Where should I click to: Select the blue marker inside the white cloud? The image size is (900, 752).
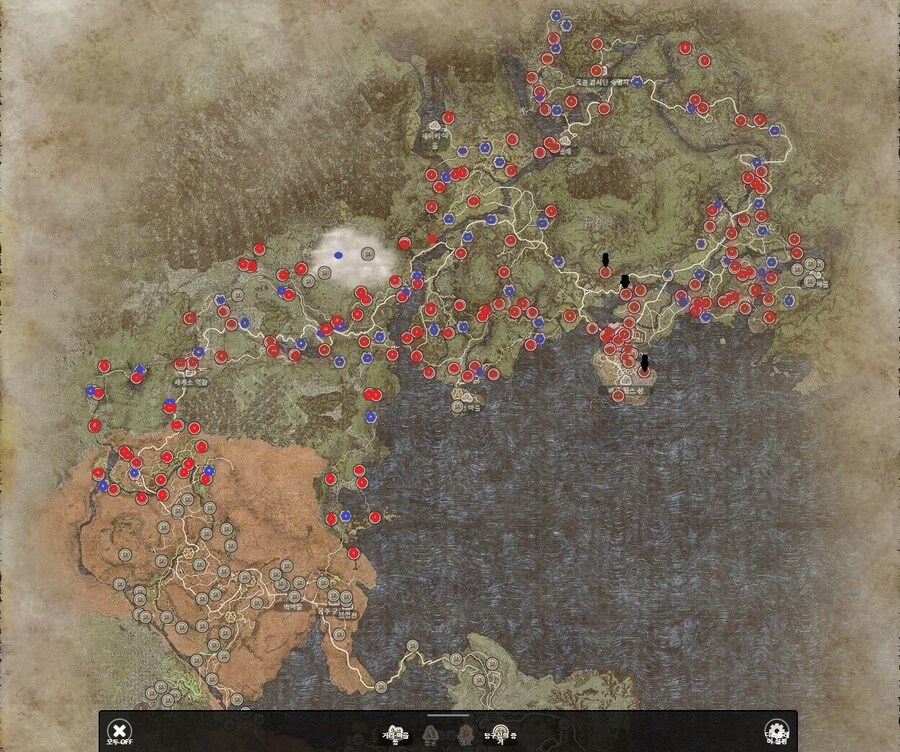coord(338,256)
